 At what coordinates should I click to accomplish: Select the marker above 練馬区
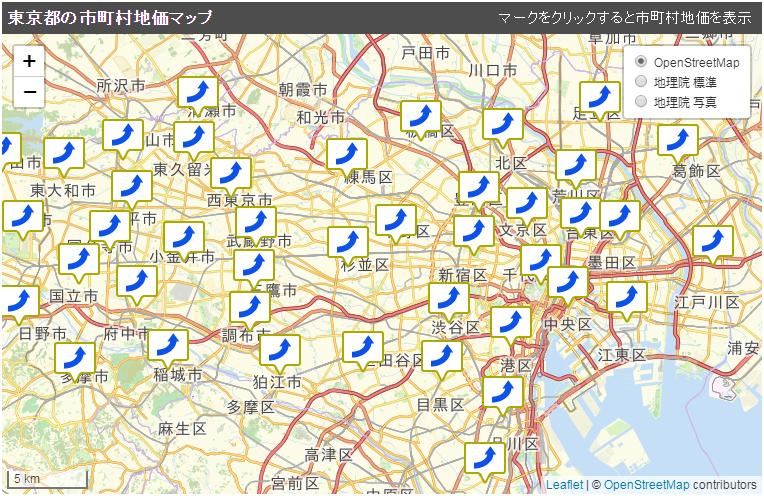click(x=347, y=155)
